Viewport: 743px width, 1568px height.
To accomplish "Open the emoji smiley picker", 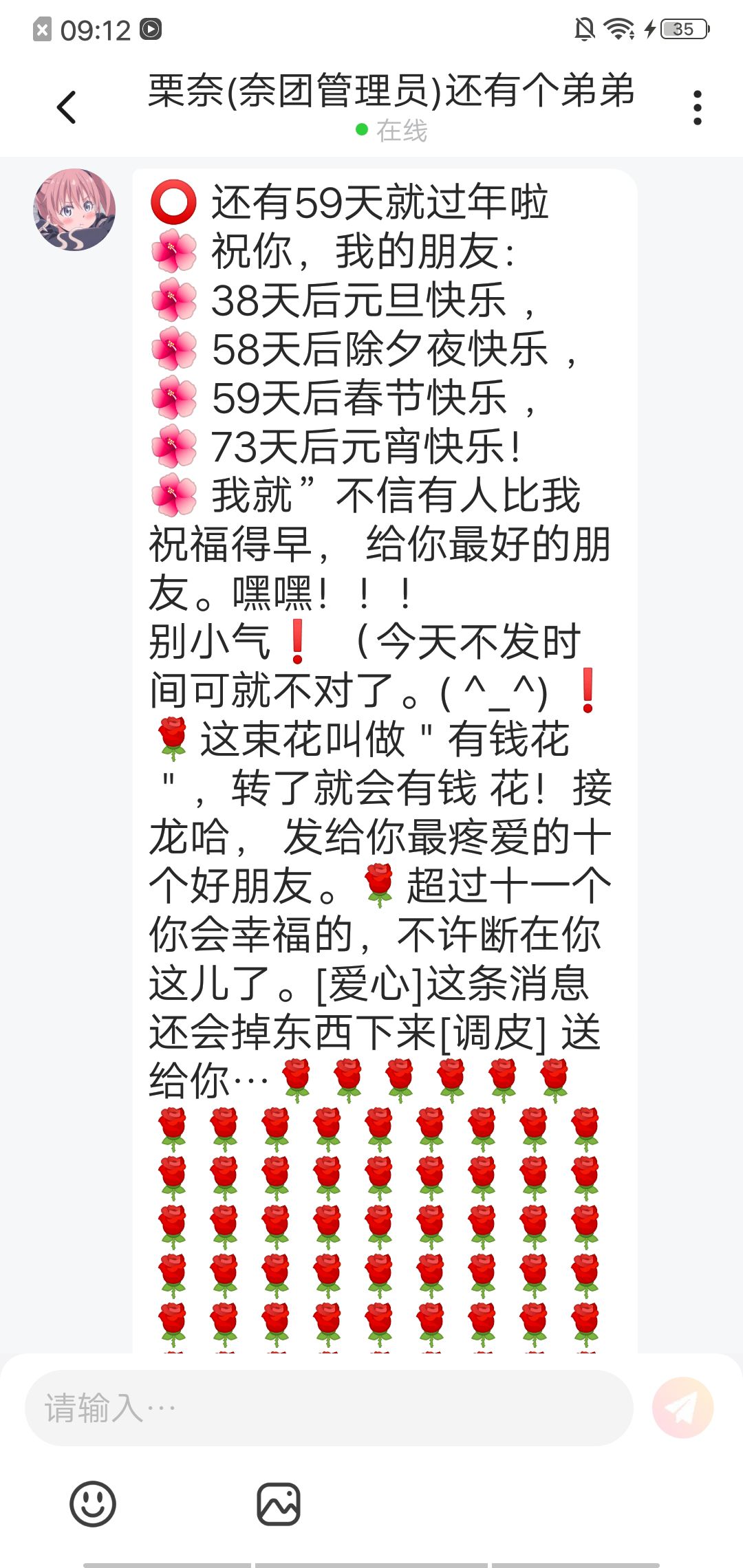I will 93,1504.
